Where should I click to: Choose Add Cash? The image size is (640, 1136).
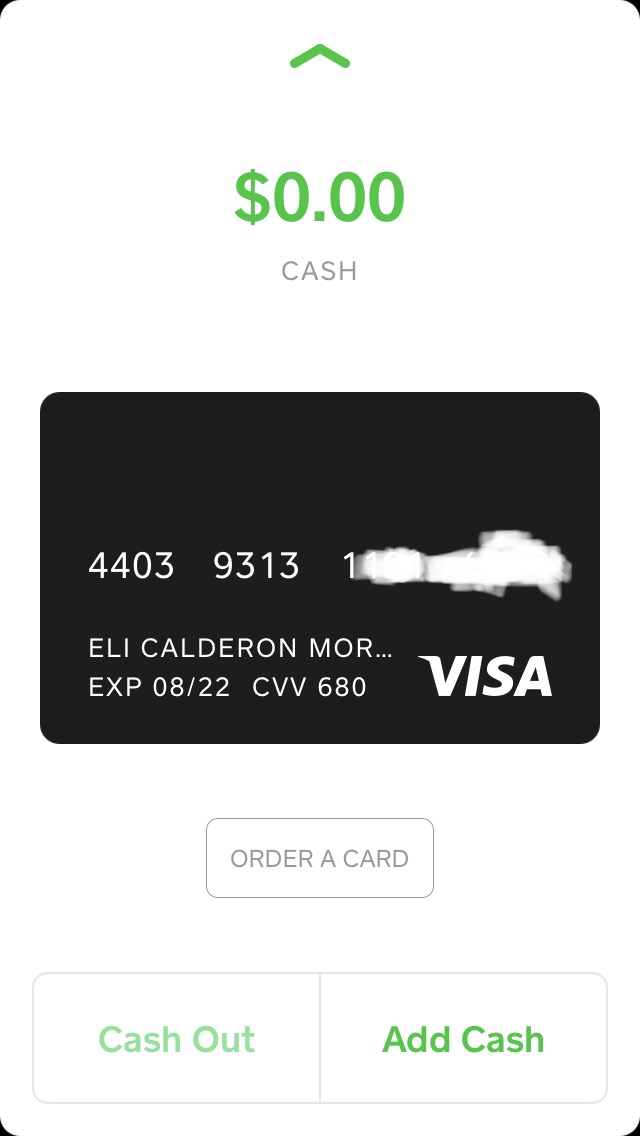pyautogui.click(x=463, y=1039)
